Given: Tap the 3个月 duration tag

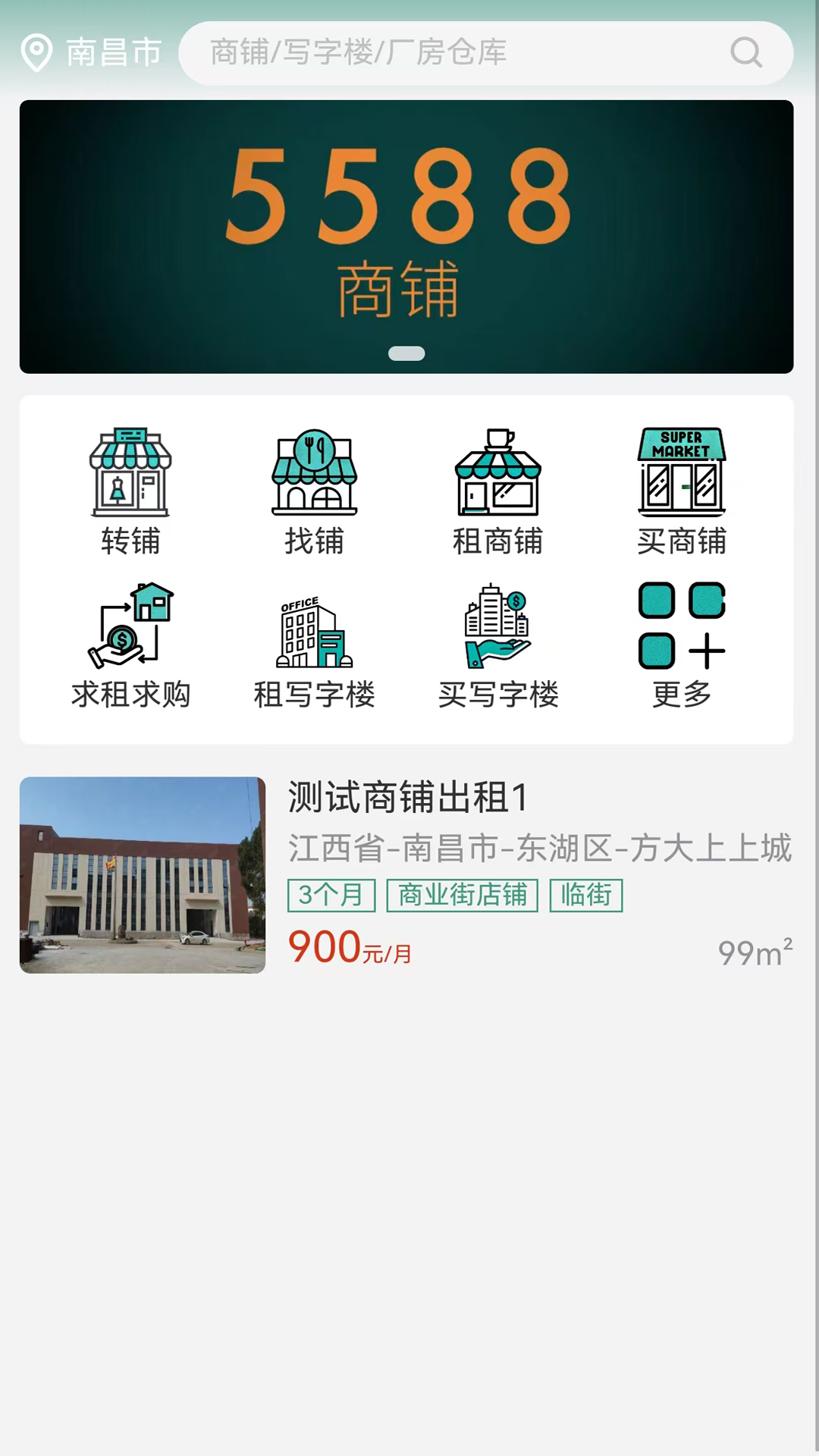Looking at the screenshot, I should click(x=330, y=895).
